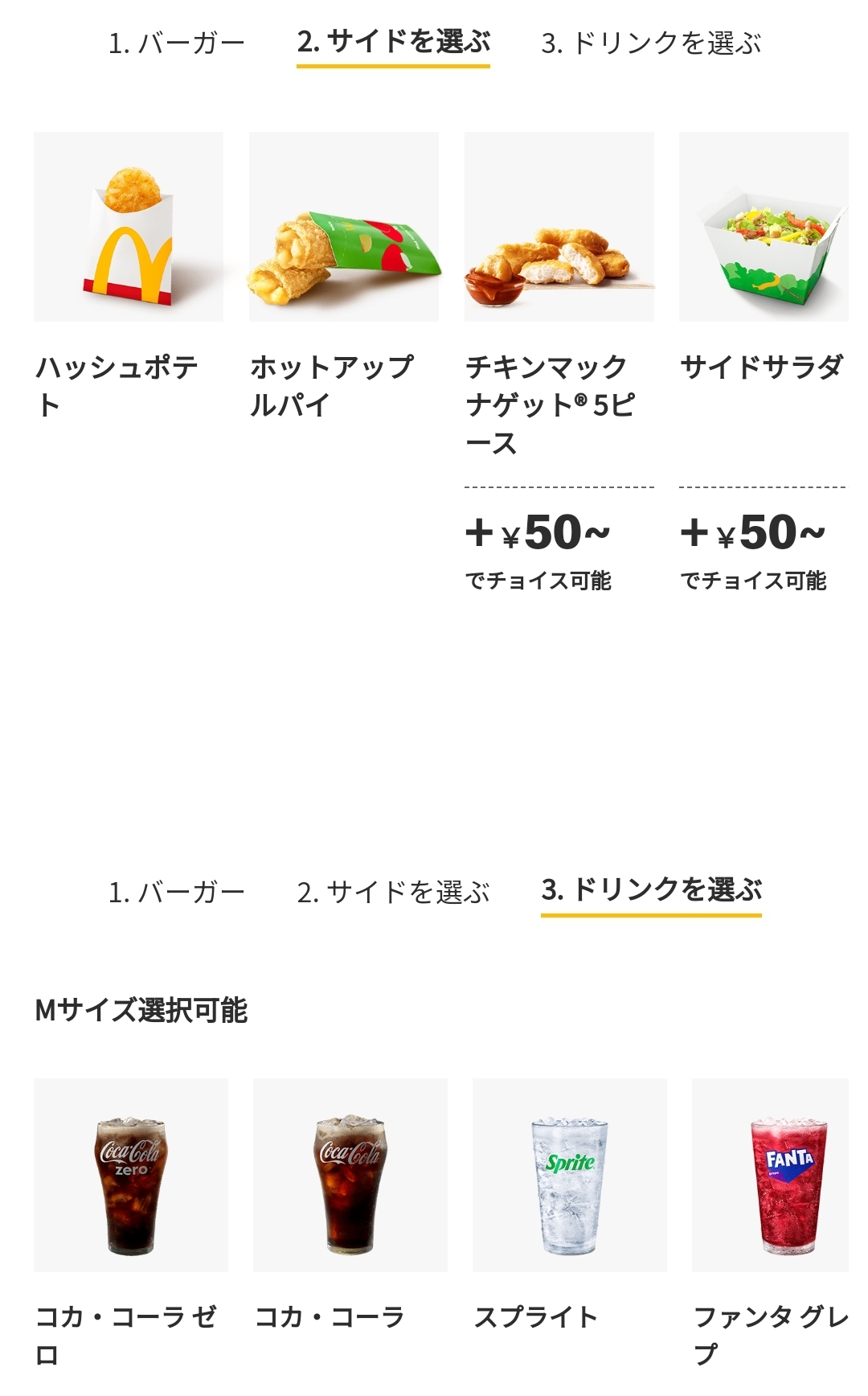Switch to バーガー tab above side items
This screenshot has width=868, height=1396.
(177, 43)
